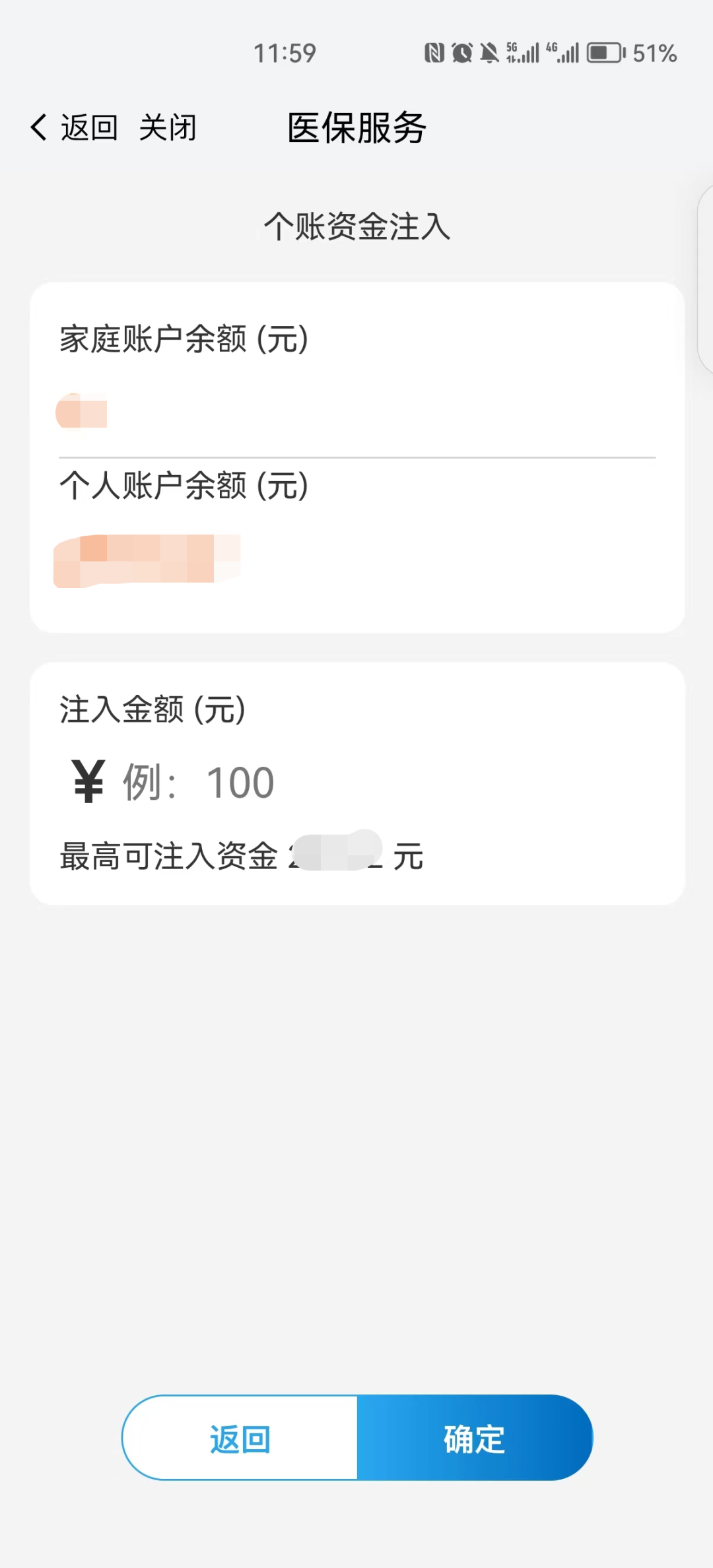713x1568 pixels.
Task: Tap the 11:59 clock in status bar
Action: pyautogui.click(x=285, y=51)
